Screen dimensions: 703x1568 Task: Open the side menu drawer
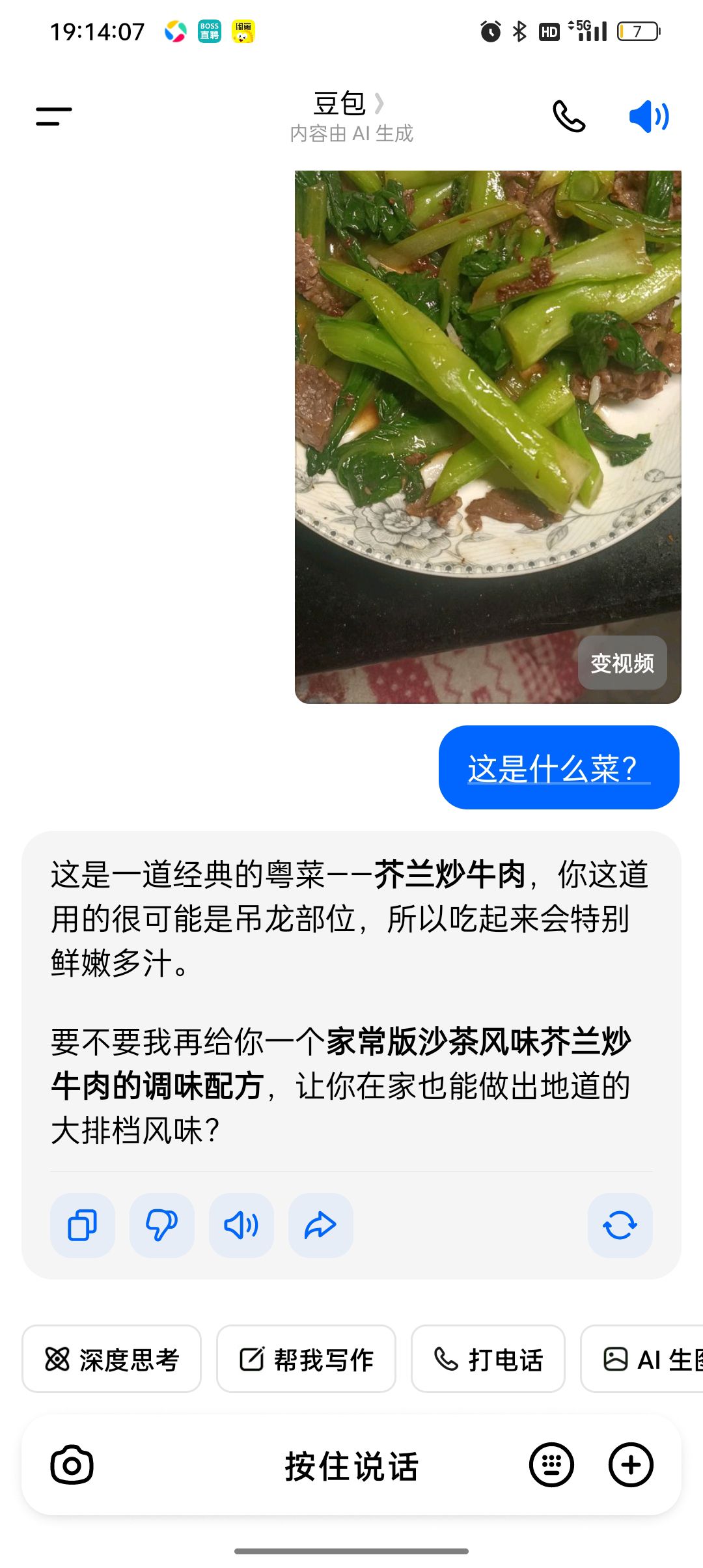(x=54, y=117)
